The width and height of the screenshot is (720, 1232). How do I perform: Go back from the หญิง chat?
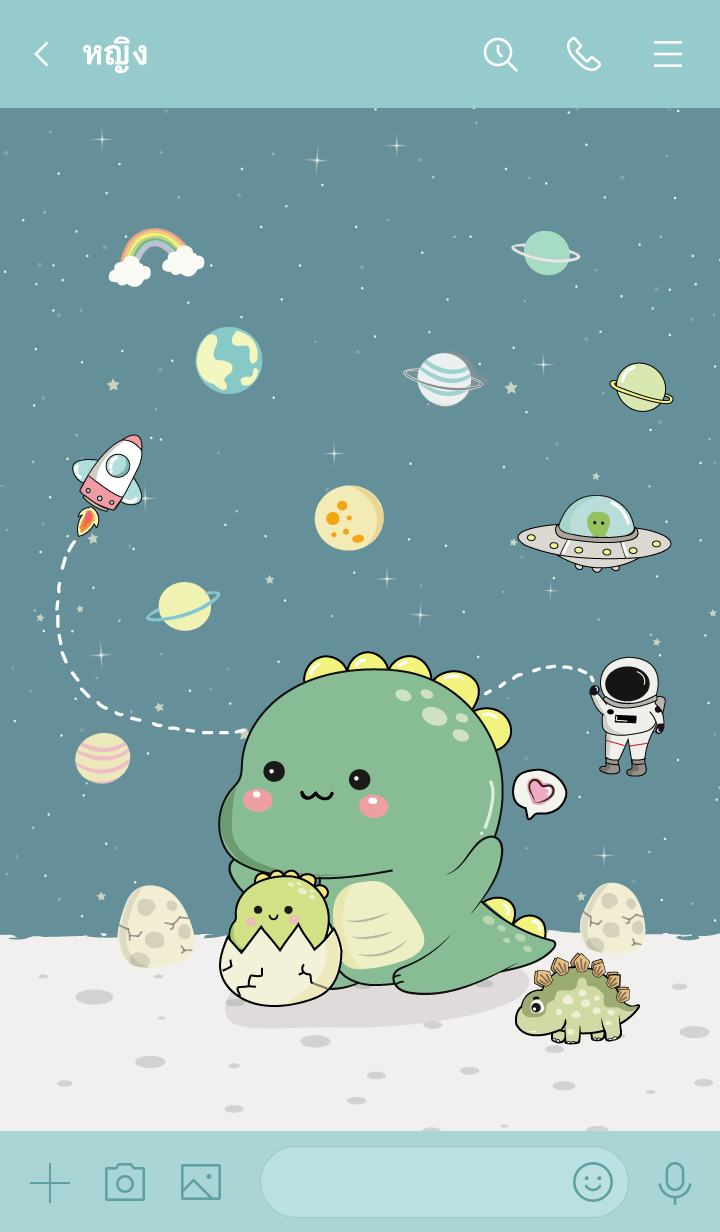[x=41, y=54]
